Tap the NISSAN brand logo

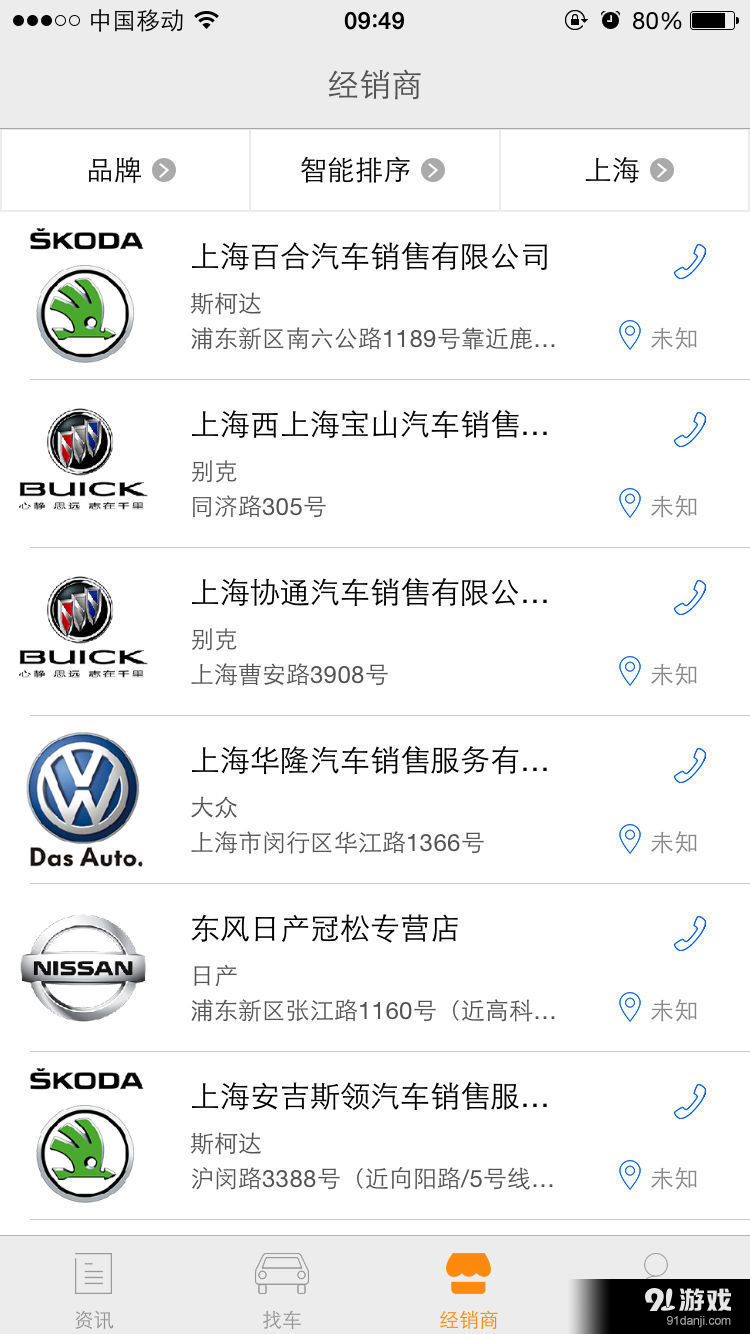tap(84, 966)
